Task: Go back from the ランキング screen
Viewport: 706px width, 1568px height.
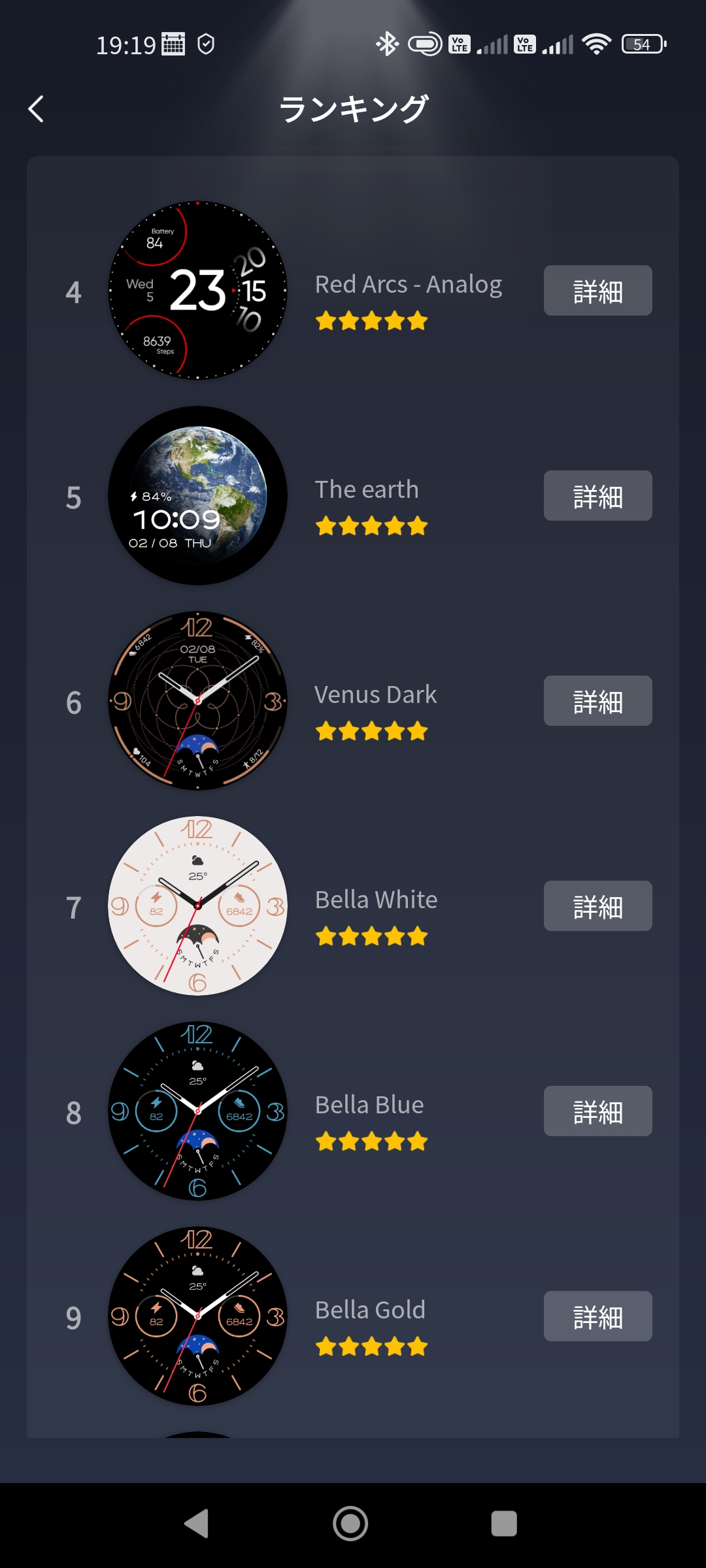Action: click(x=37, y=109)
